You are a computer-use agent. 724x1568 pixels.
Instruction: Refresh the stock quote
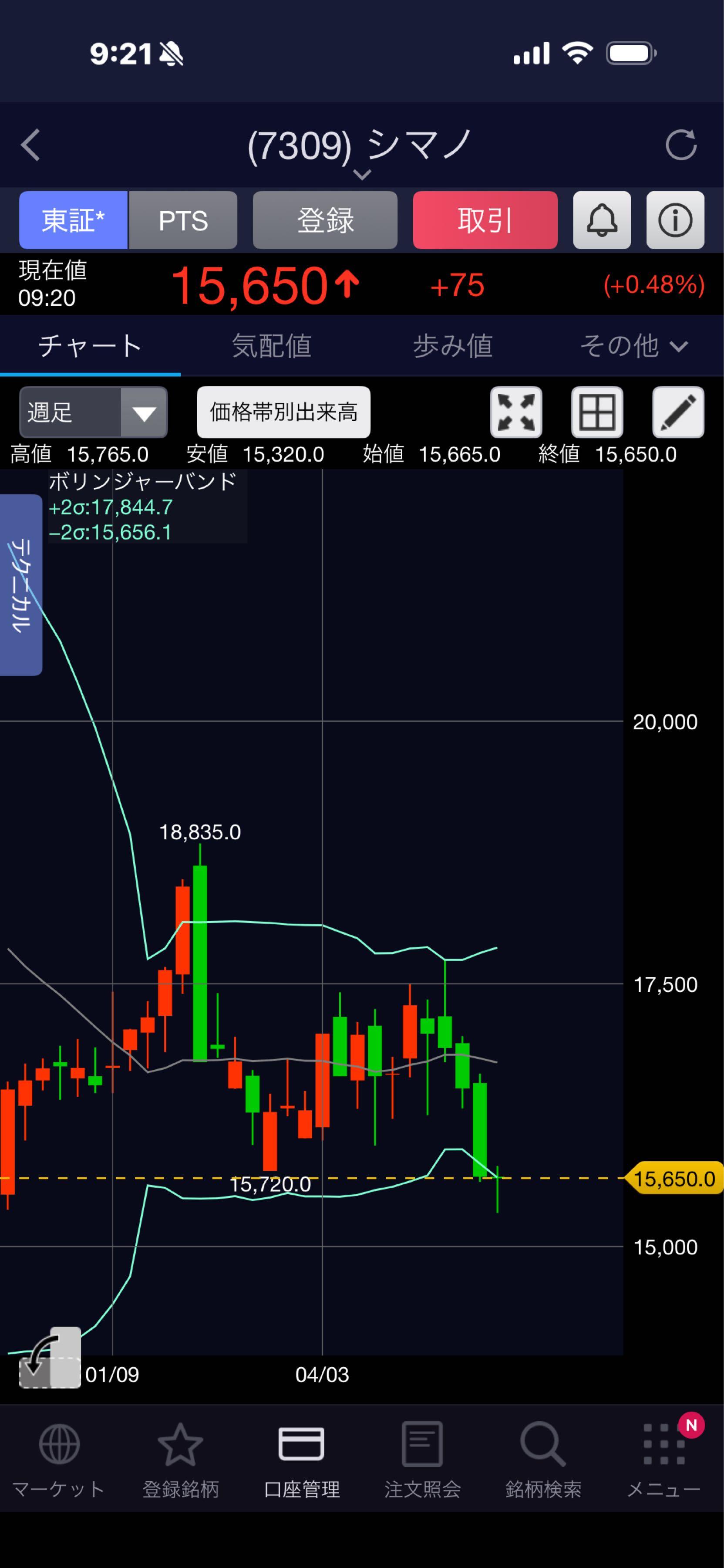click(x=681, y=145)
